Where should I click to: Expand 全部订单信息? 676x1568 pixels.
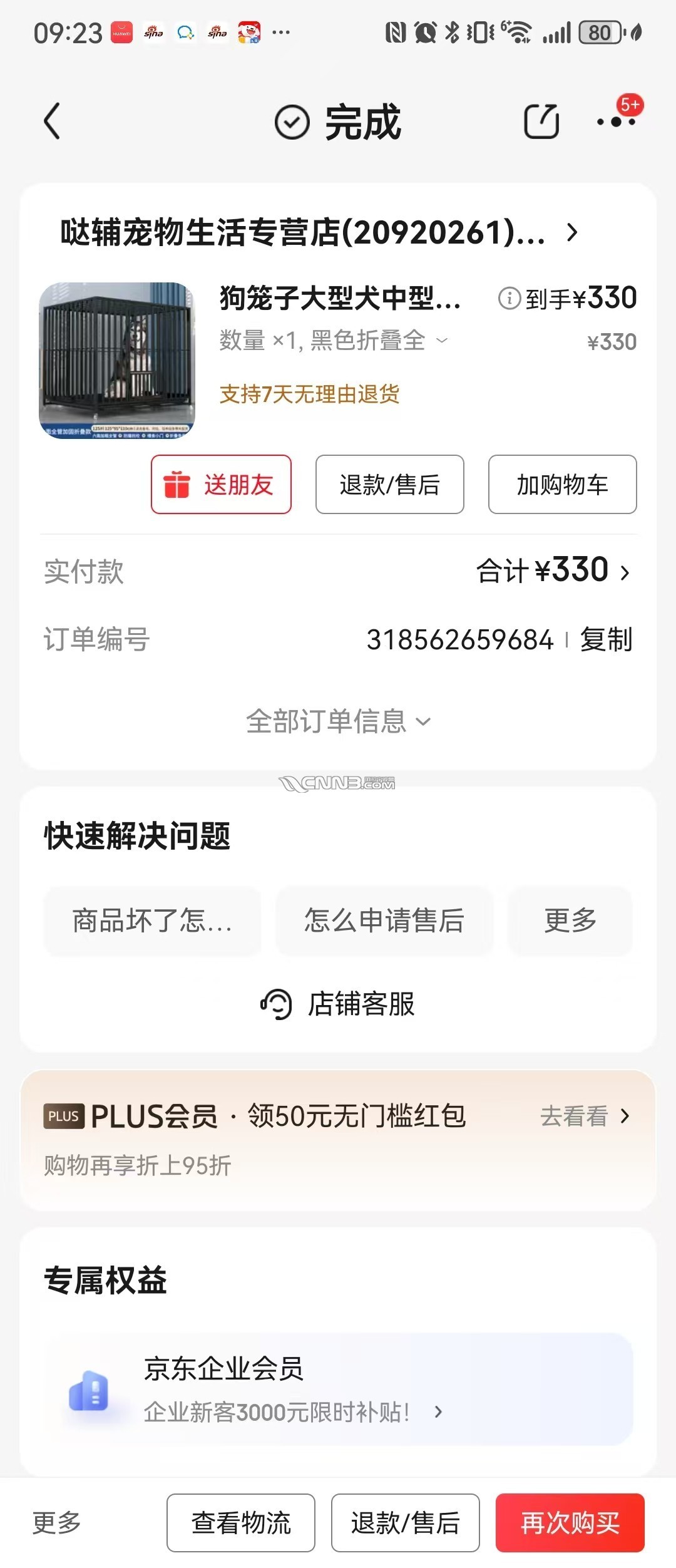(338, 721)
